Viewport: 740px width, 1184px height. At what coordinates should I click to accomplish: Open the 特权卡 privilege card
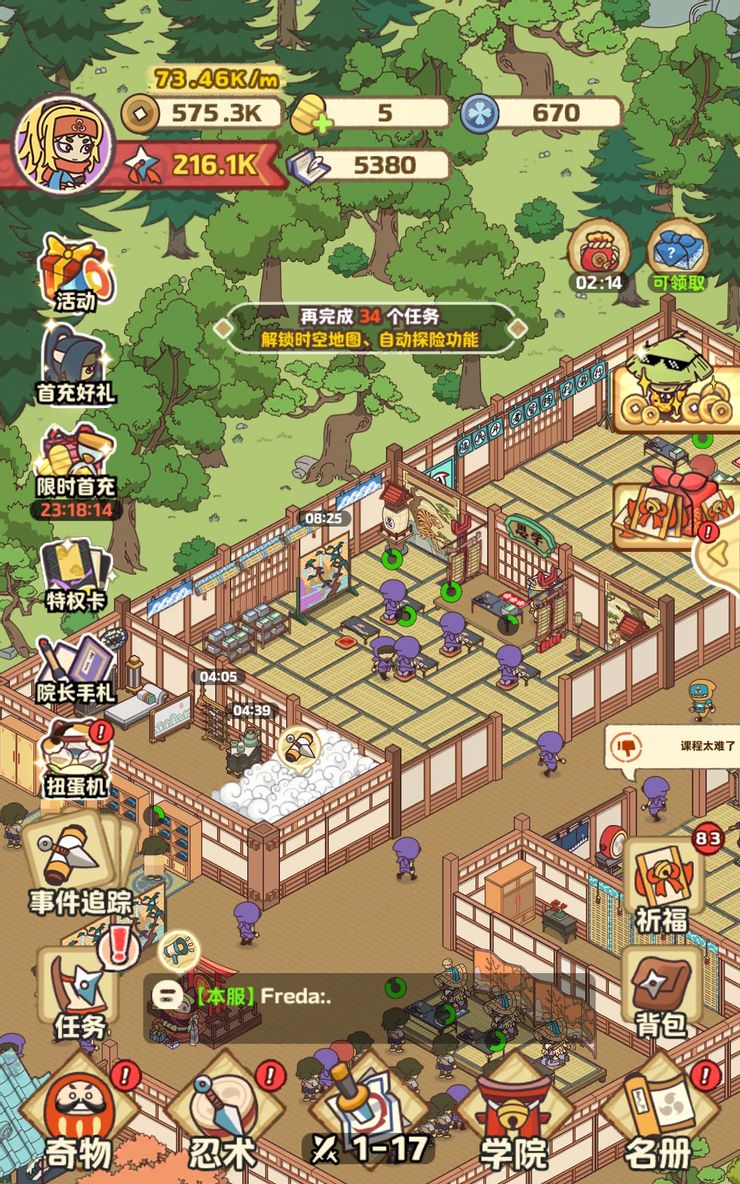(76, 574)
